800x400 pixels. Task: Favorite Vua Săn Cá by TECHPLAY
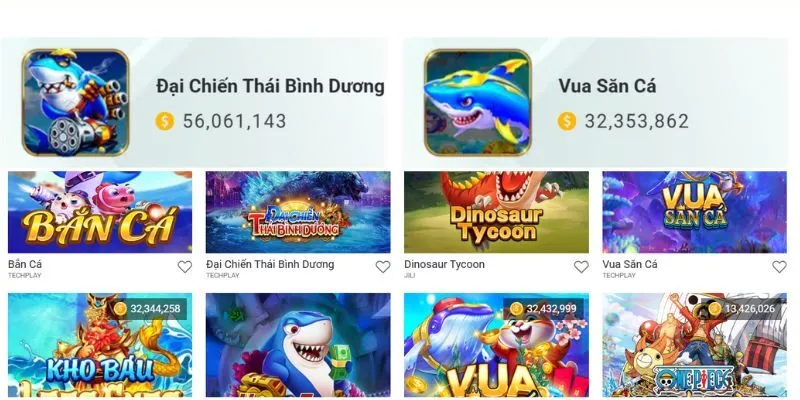tap(779, 267)
